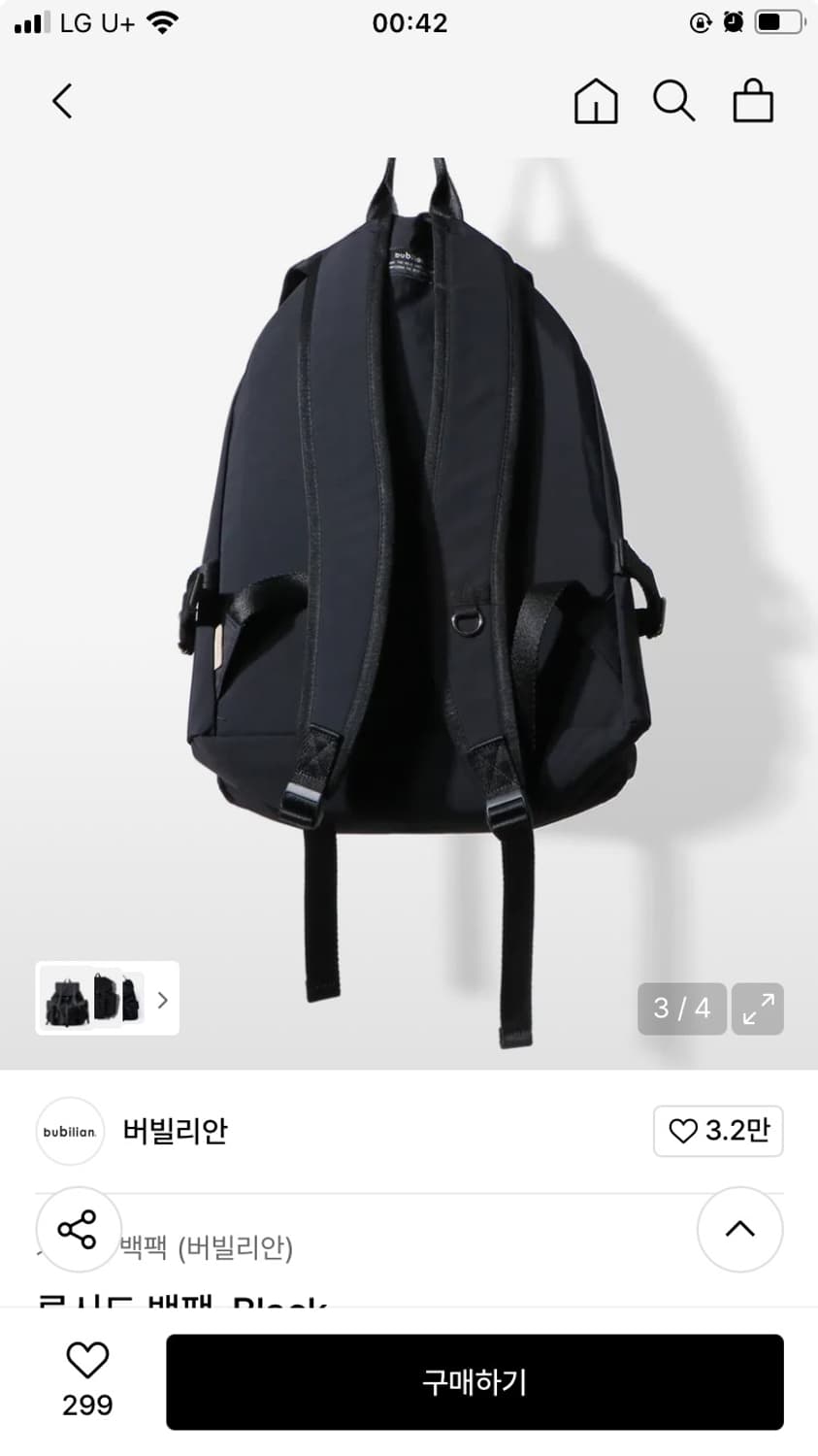Show more thumbnails with the right chevron

coord(162,999)
